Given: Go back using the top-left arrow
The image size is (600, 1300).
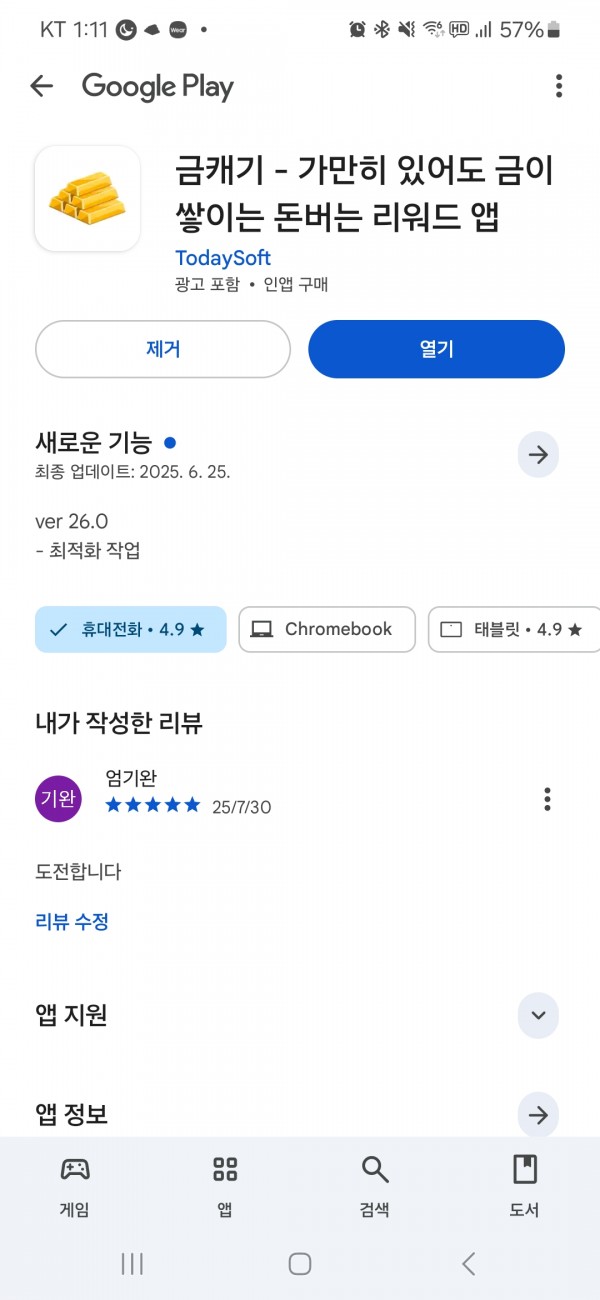Looking at the screenshot, I should pos(41,86).
